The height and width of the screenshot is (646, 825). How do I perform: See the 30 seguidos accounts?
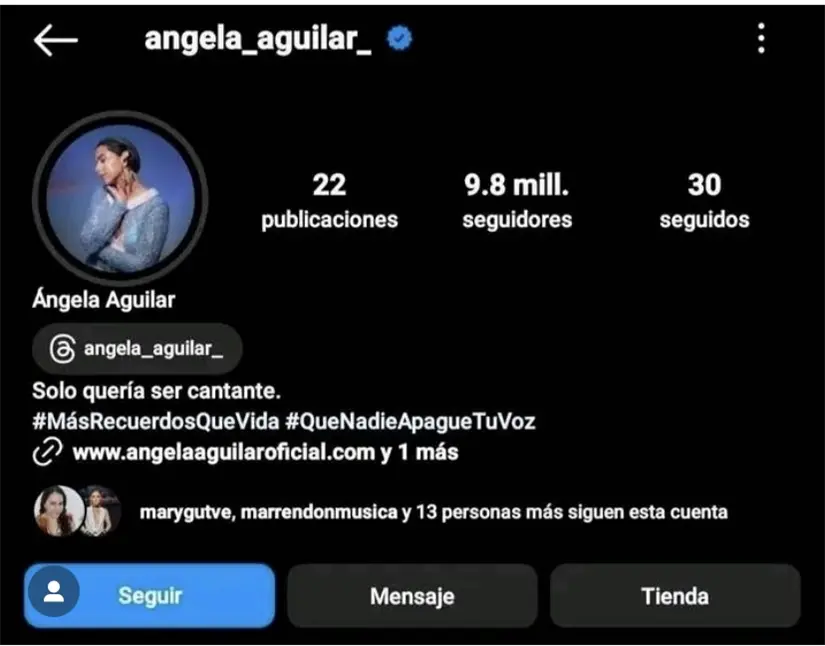tap(704, 200)
